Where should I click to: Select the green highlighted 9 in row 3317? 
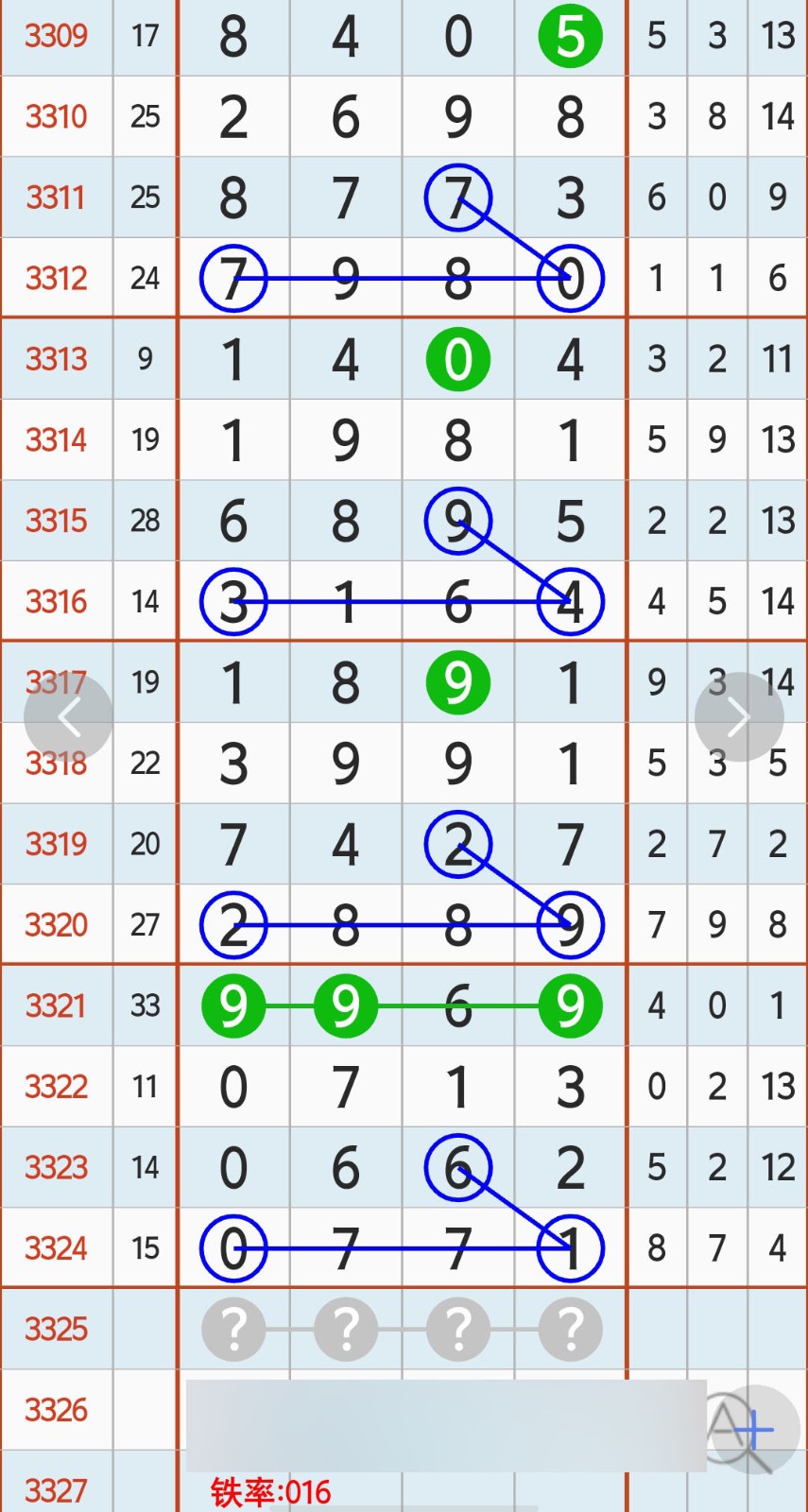(458, 682)
